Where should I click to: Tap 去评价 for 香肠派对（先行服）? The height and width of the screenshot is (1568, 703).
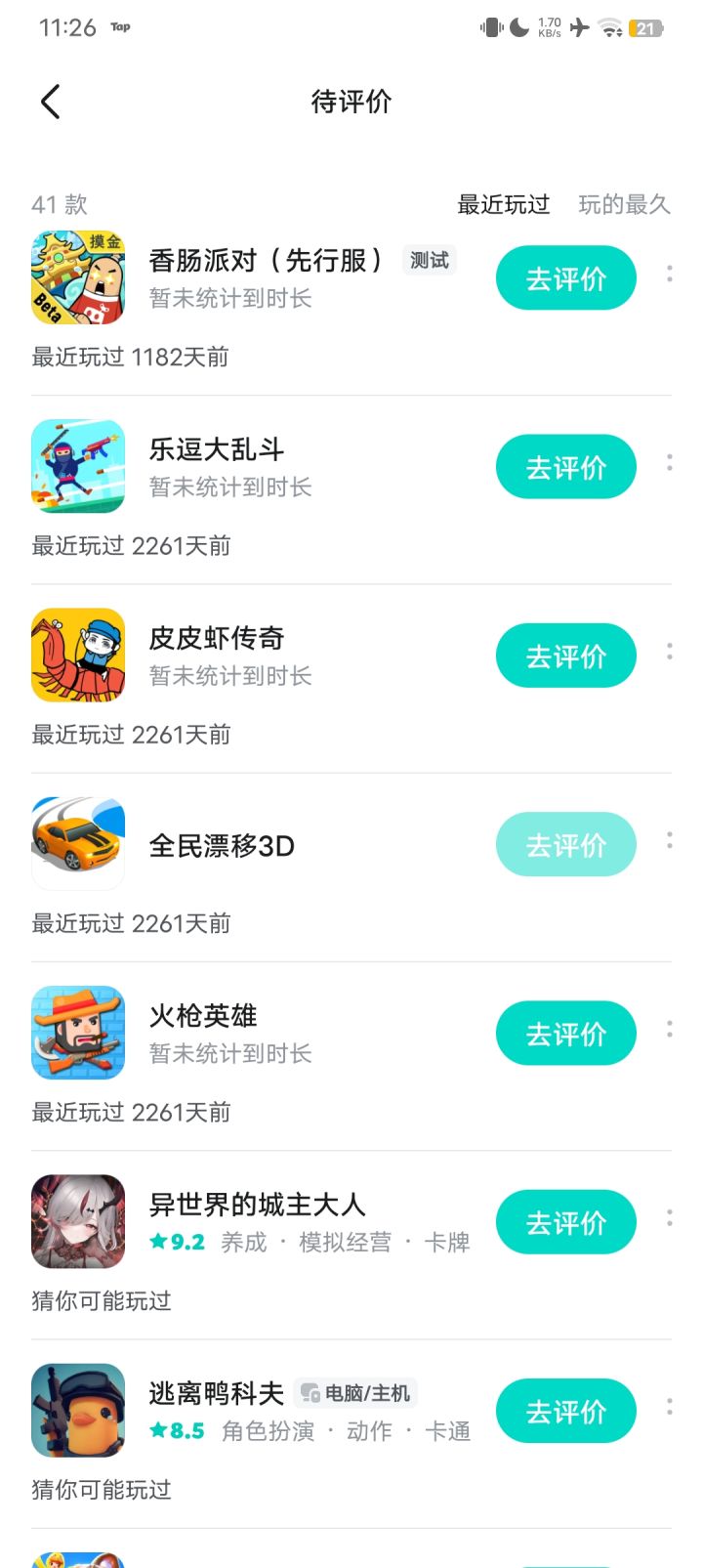(566, 278)
